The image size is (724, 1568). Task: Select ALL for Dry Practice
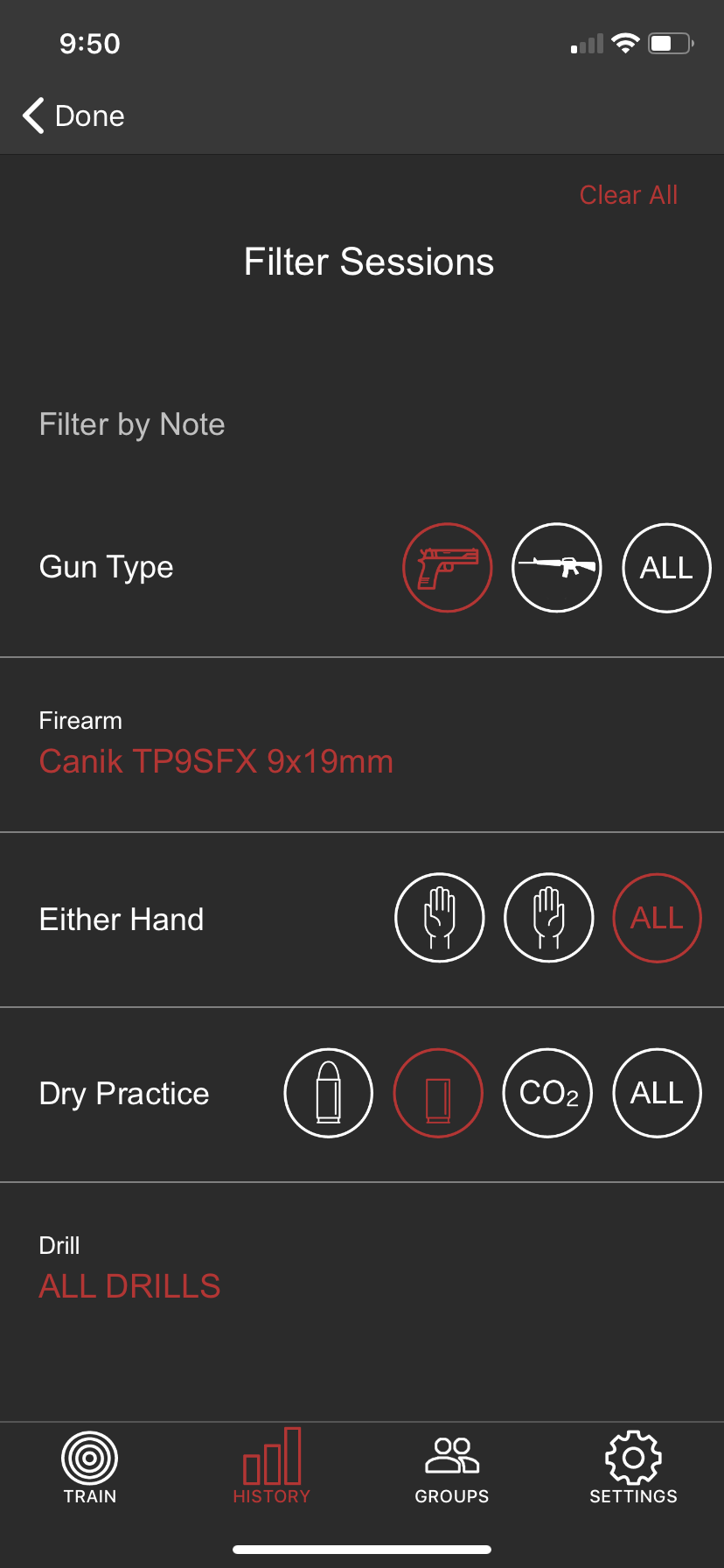656,1093
